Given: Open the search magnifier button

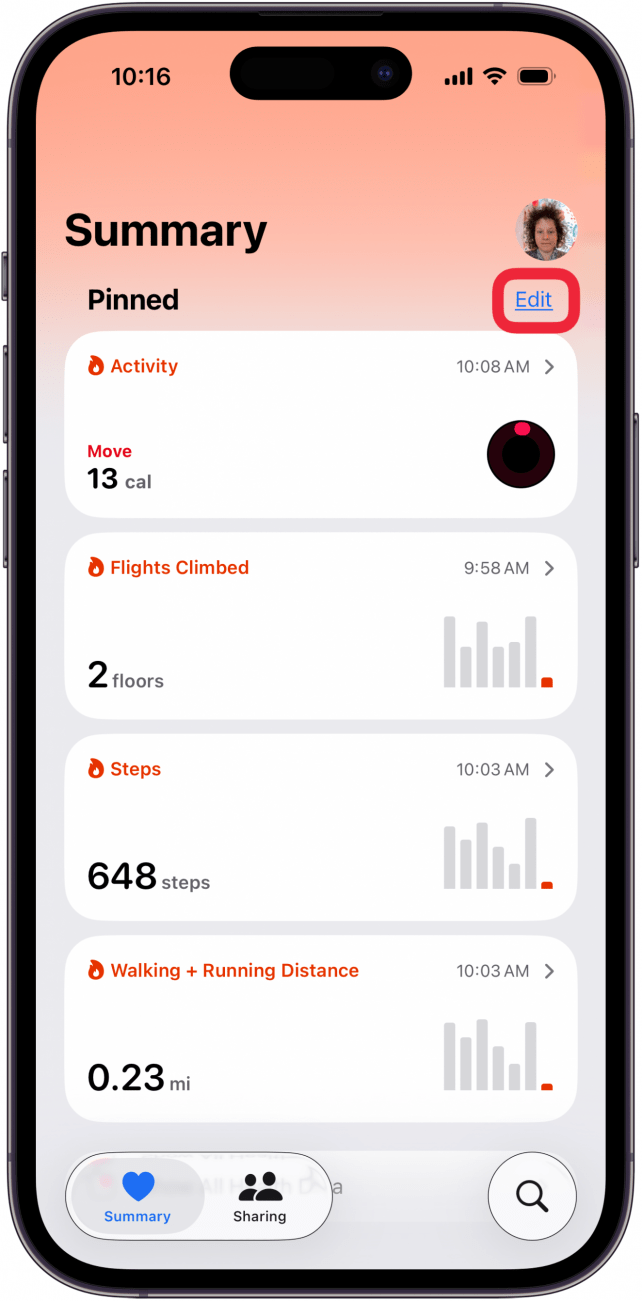Looking at the screenshot, I should 531,1196.
